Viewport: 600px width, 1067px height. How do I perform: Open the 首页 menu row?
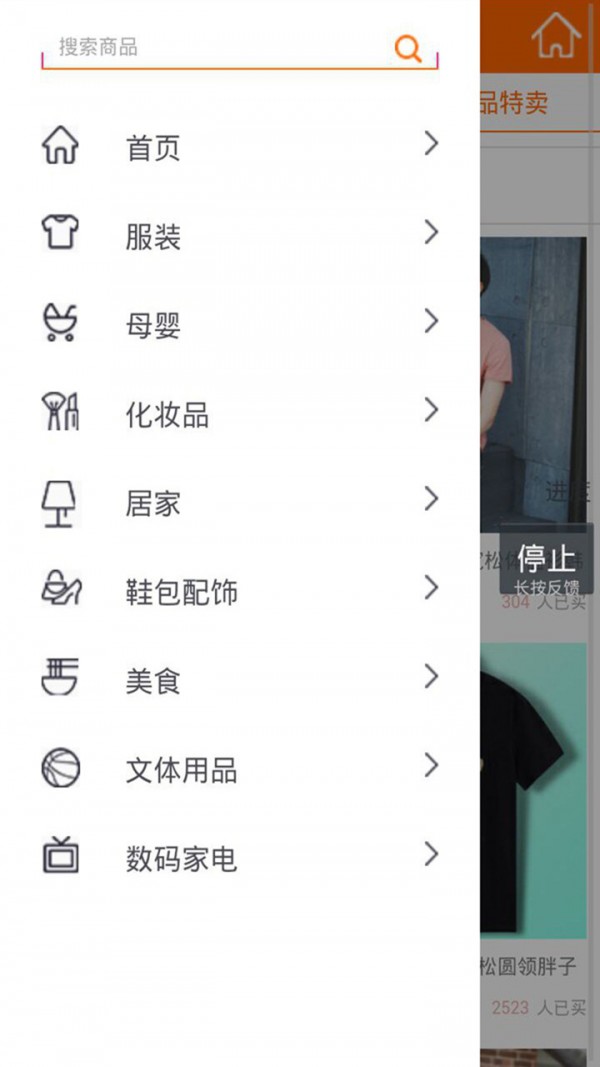240,148
